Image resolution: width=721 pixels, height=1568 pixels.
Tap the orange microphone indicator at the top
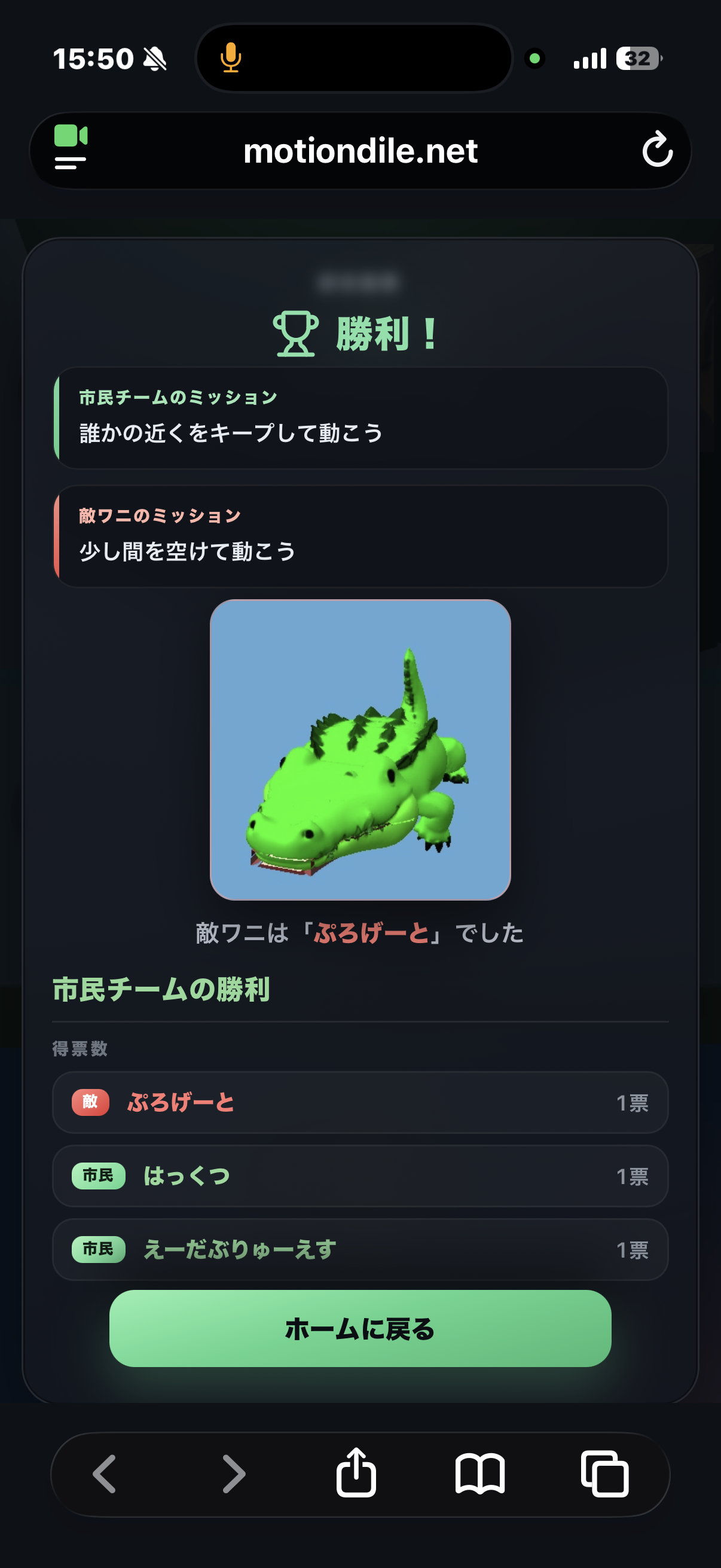(233, 59)
